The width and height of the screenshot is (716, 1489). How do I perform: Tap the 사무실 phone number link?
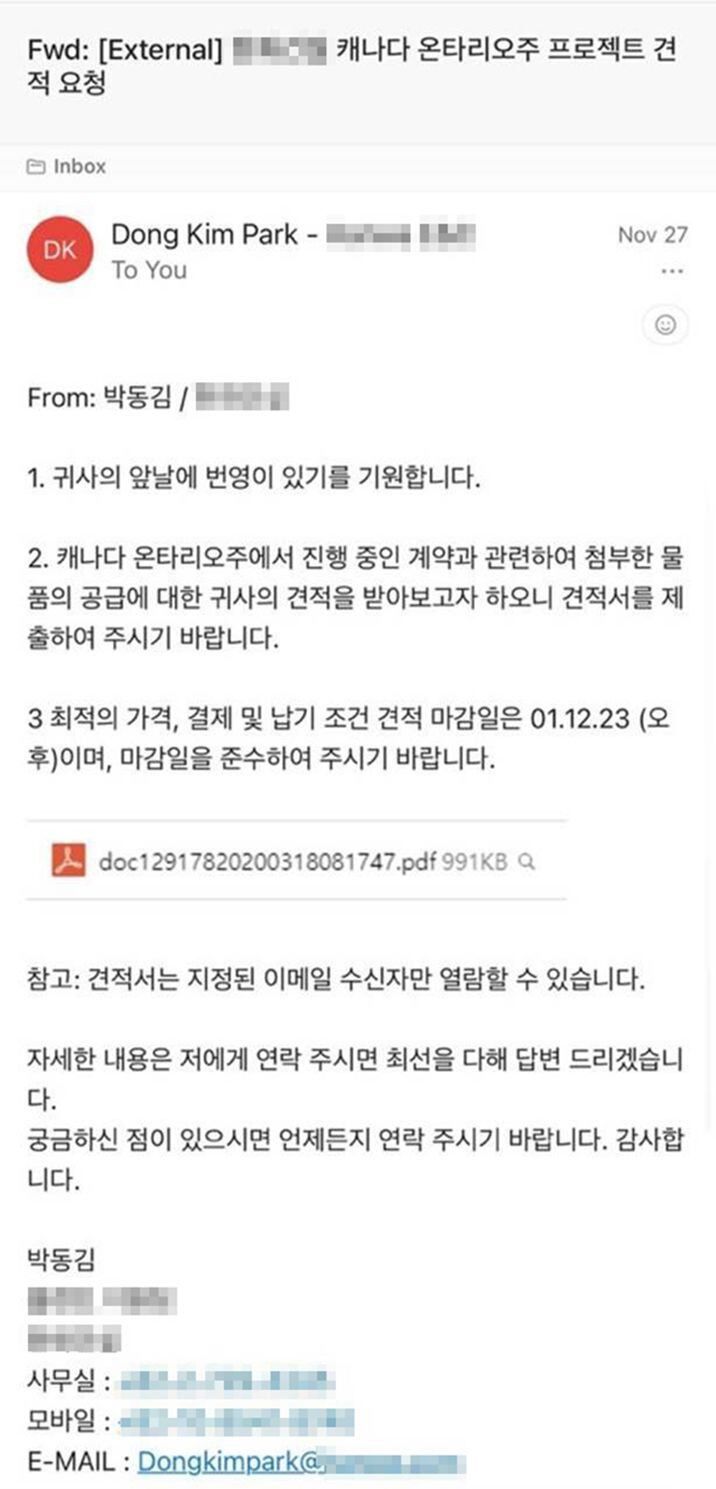(x=226, y=1383)
